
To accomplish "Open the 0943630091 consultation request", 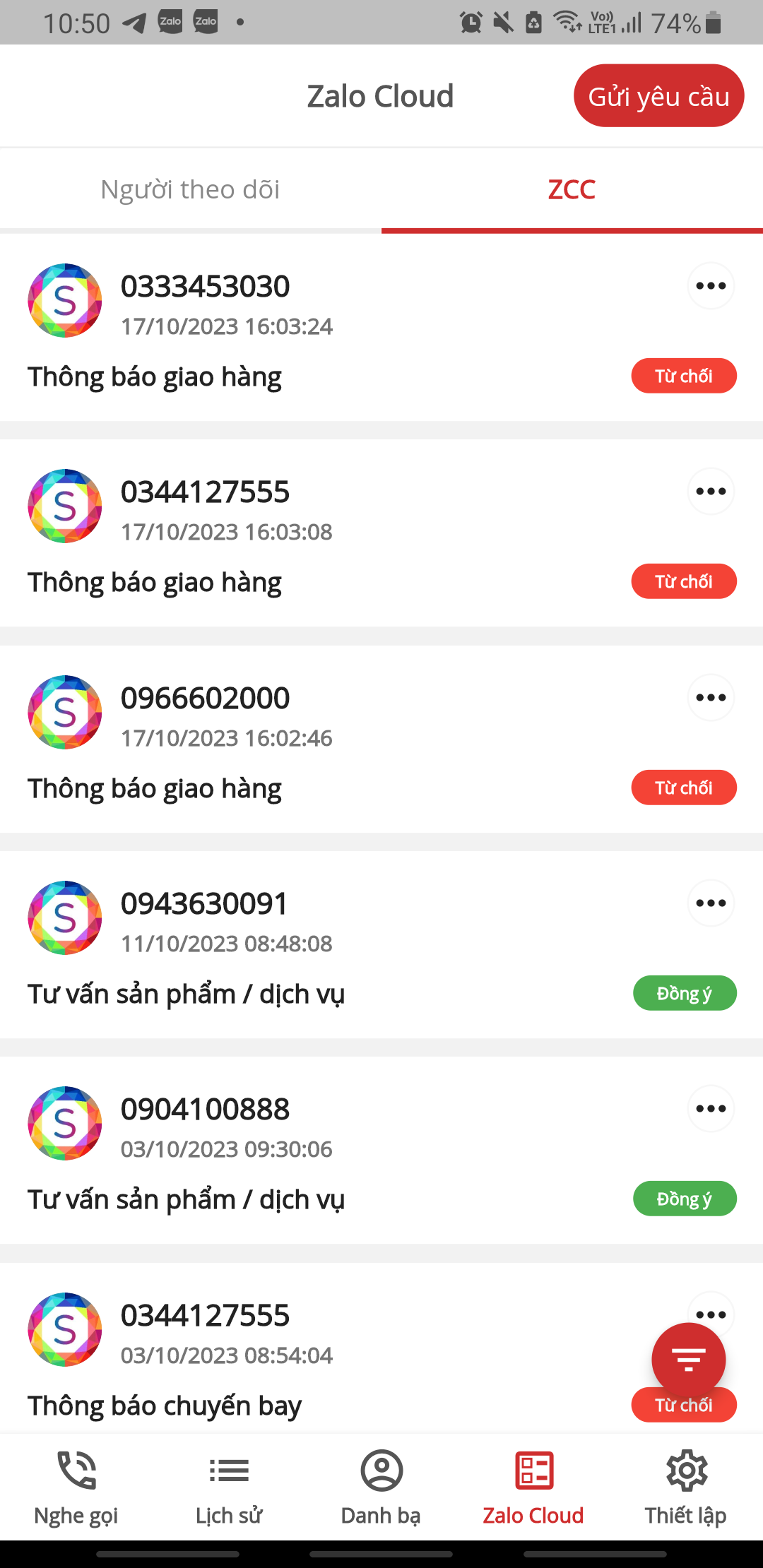I will (x=318, y=945).
